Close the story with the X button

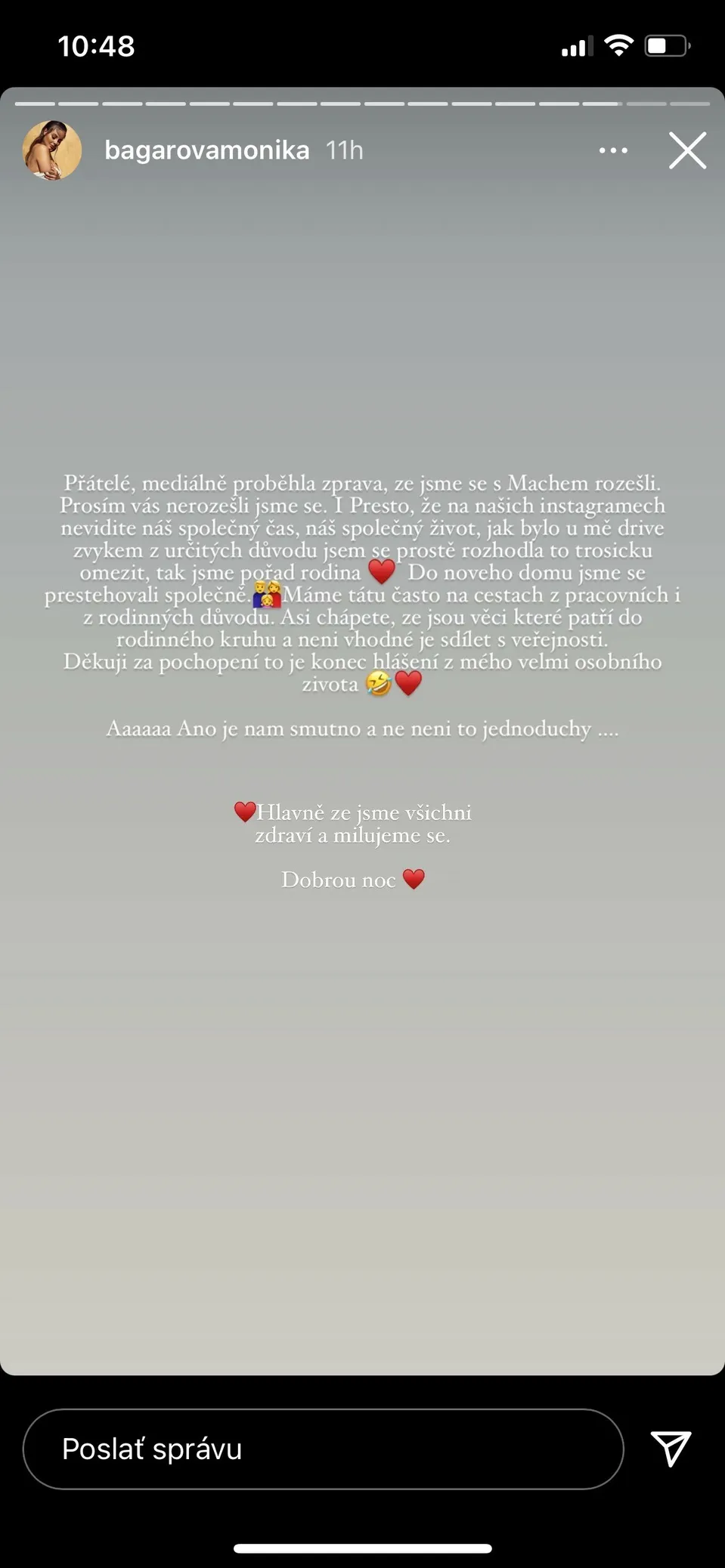point(687,150)
